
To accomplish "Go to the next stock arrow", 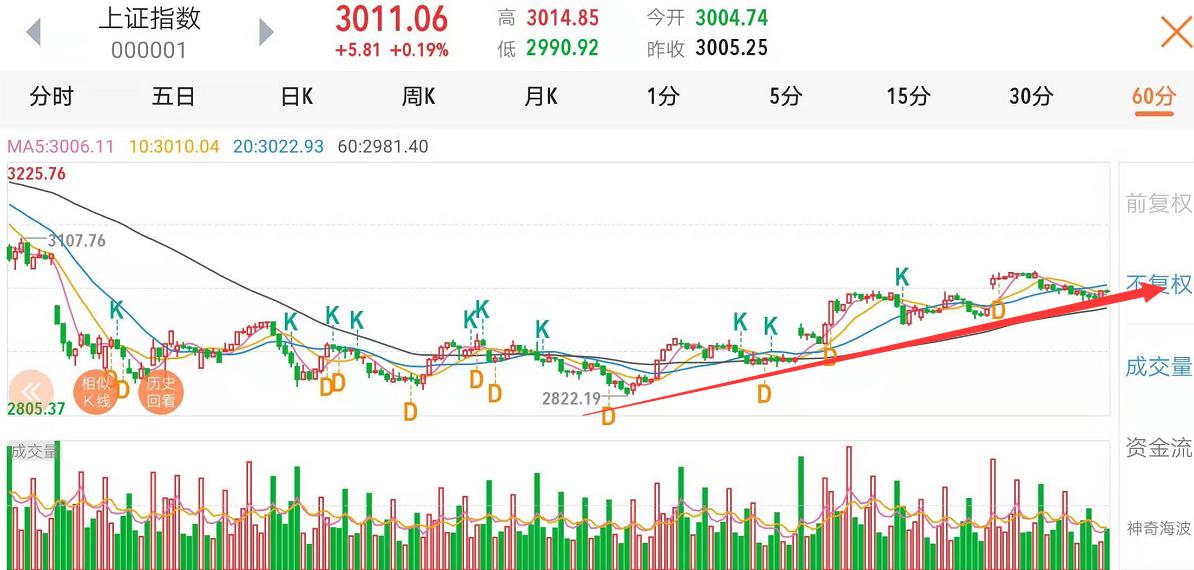I will (266, 33).
